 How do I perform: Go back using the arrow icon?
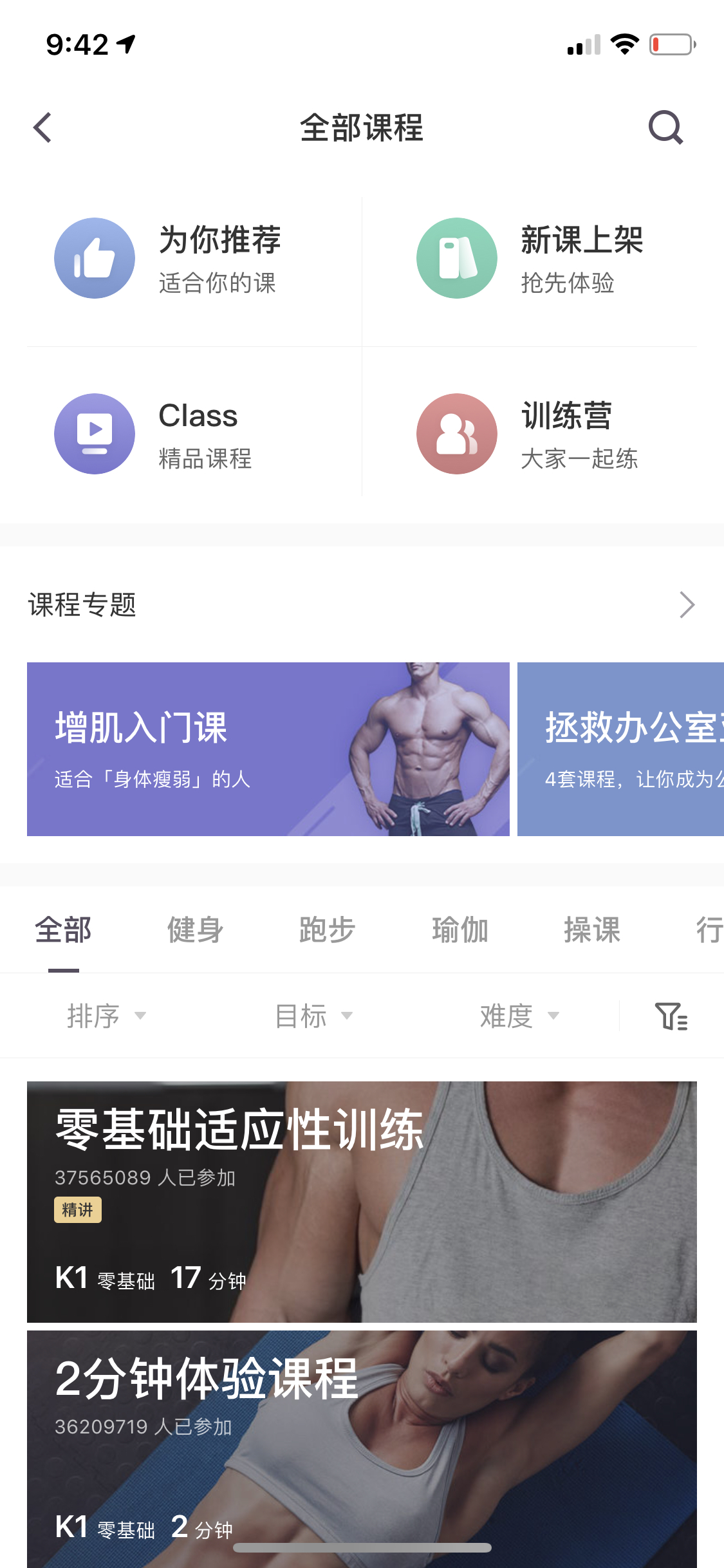[42, 127]
